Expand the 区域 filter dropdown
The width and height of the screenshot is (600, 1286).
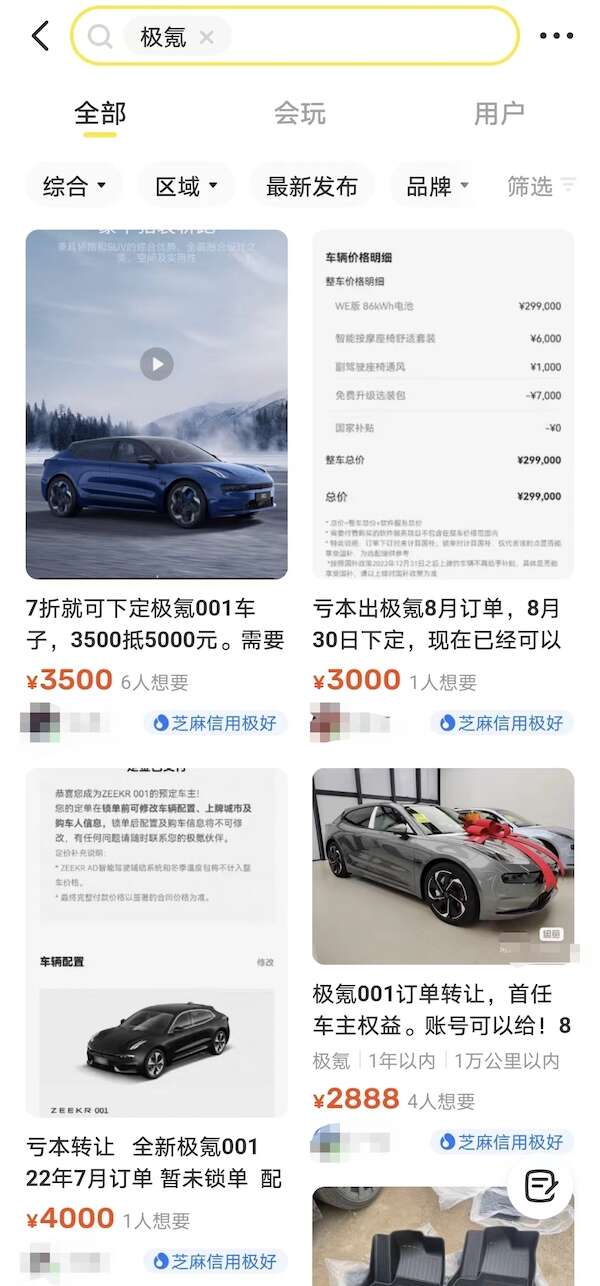[187, 186]
